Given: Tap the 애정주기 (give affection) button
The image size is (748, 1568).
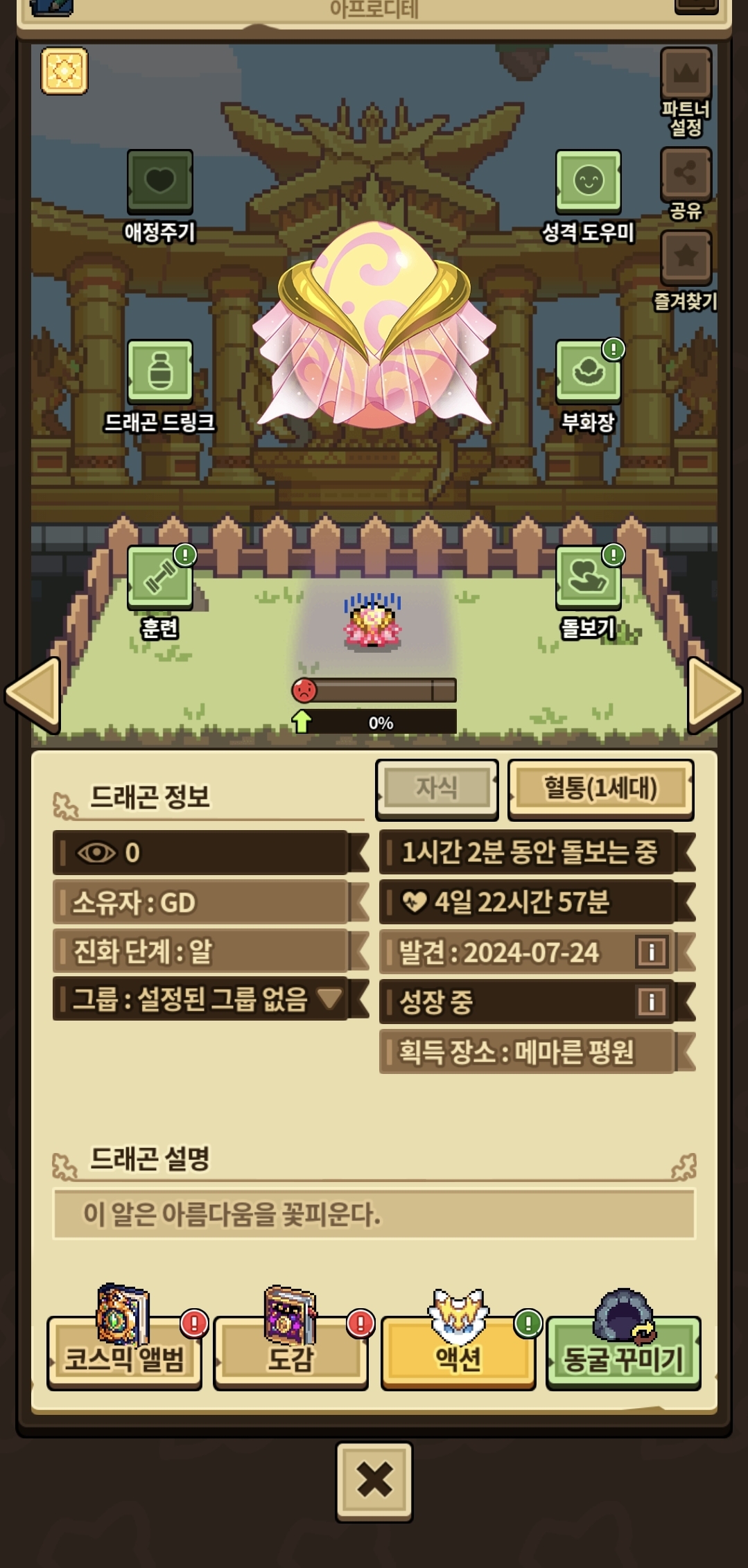Looking at the screenshot, I should point(159,182).
